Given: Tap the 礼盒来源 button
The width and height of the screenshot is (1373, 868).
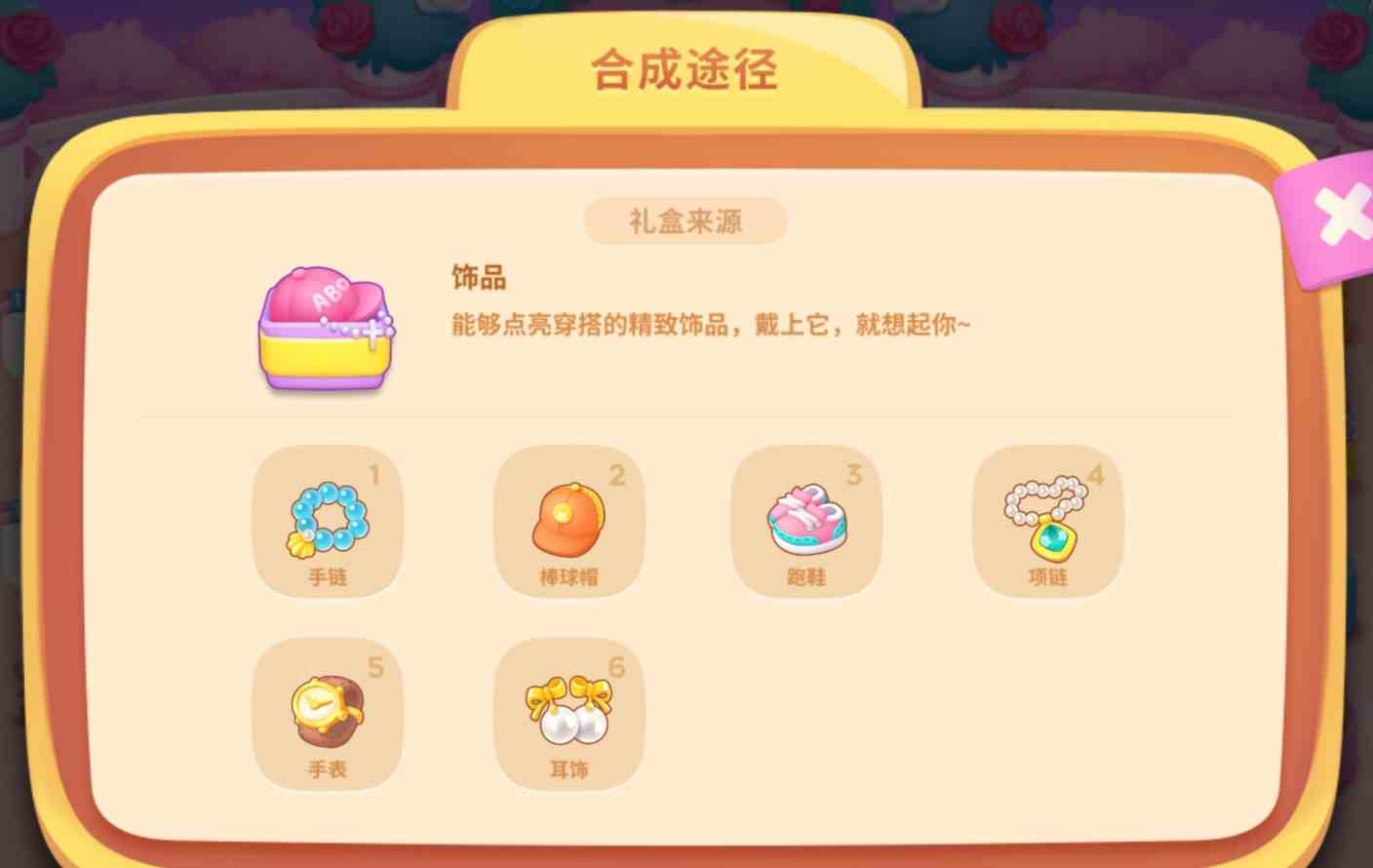Looking at the screenshot, I should (685, 221).
